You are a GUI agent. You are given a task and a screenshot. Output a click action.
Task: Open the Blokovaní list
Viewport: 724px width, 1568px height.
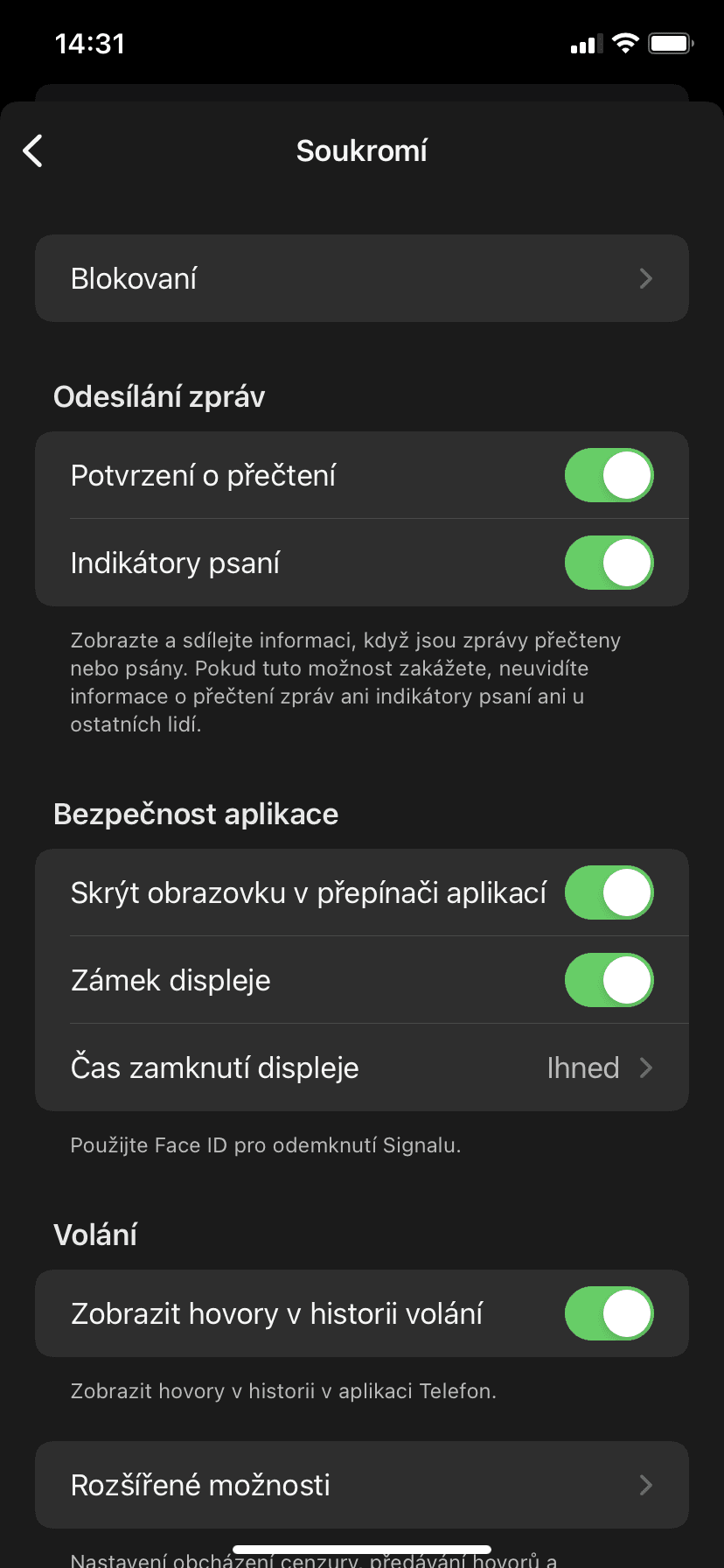pos(362,278)
